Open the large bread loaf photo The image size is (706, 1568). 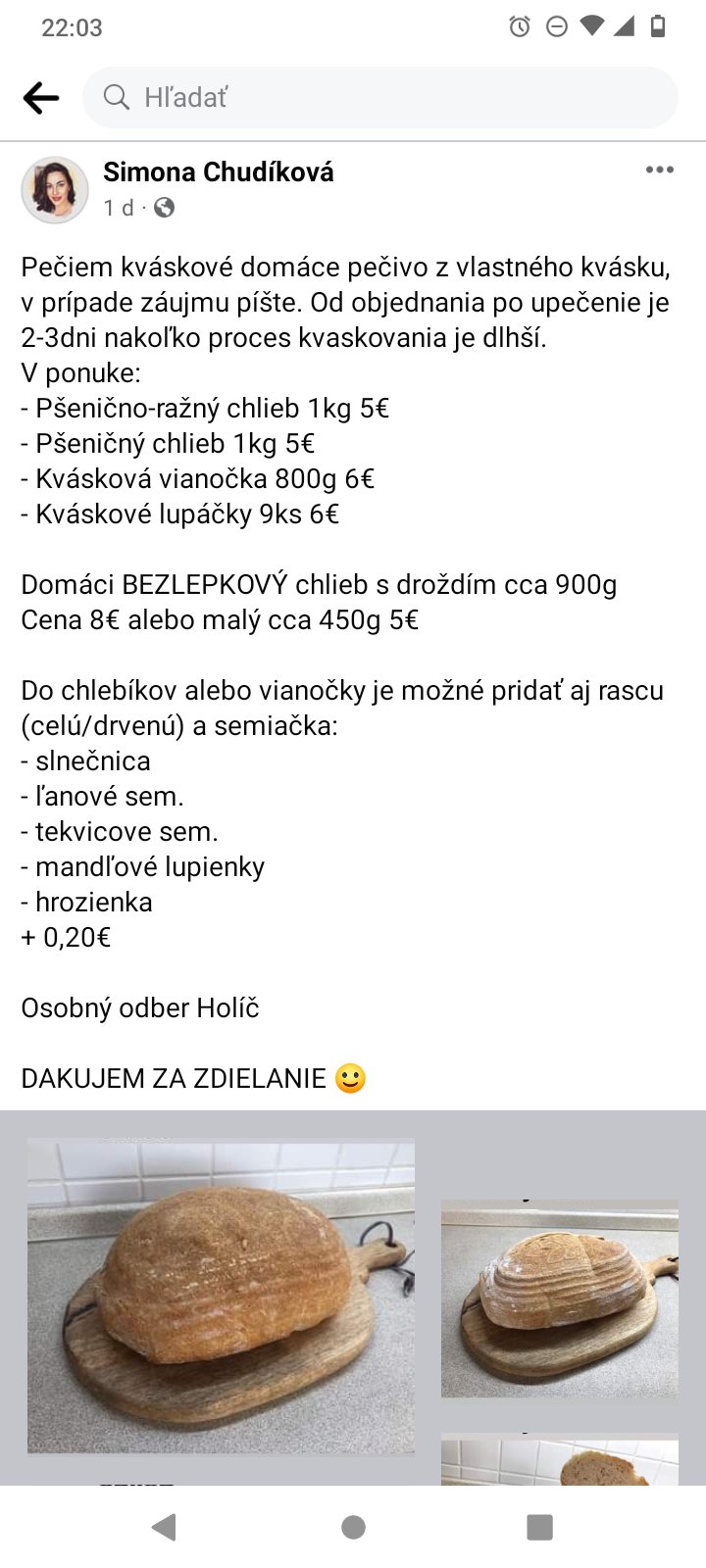click(x=221, y=1296)
